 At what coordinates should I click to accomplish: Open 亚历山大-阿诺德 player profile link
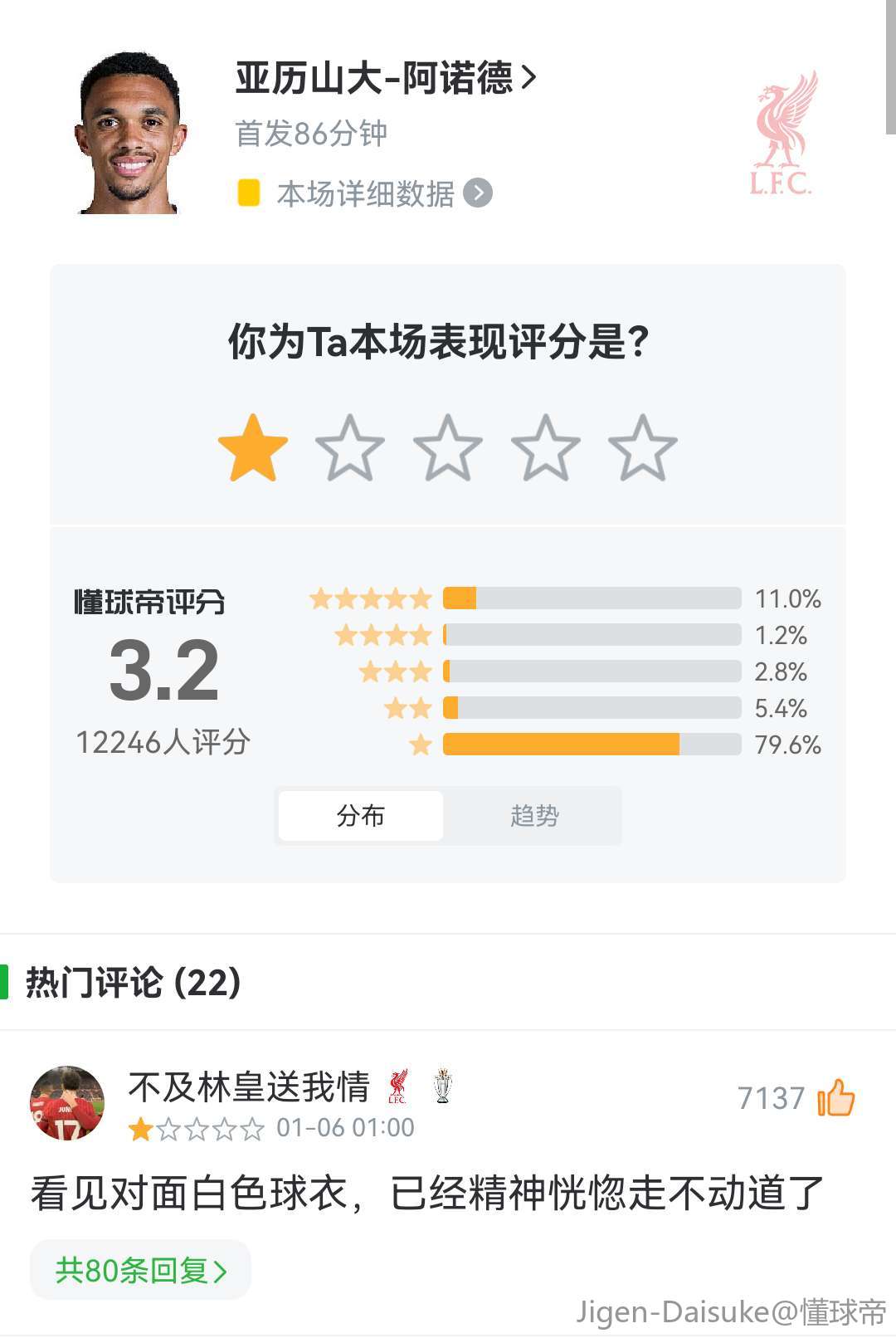386,79
